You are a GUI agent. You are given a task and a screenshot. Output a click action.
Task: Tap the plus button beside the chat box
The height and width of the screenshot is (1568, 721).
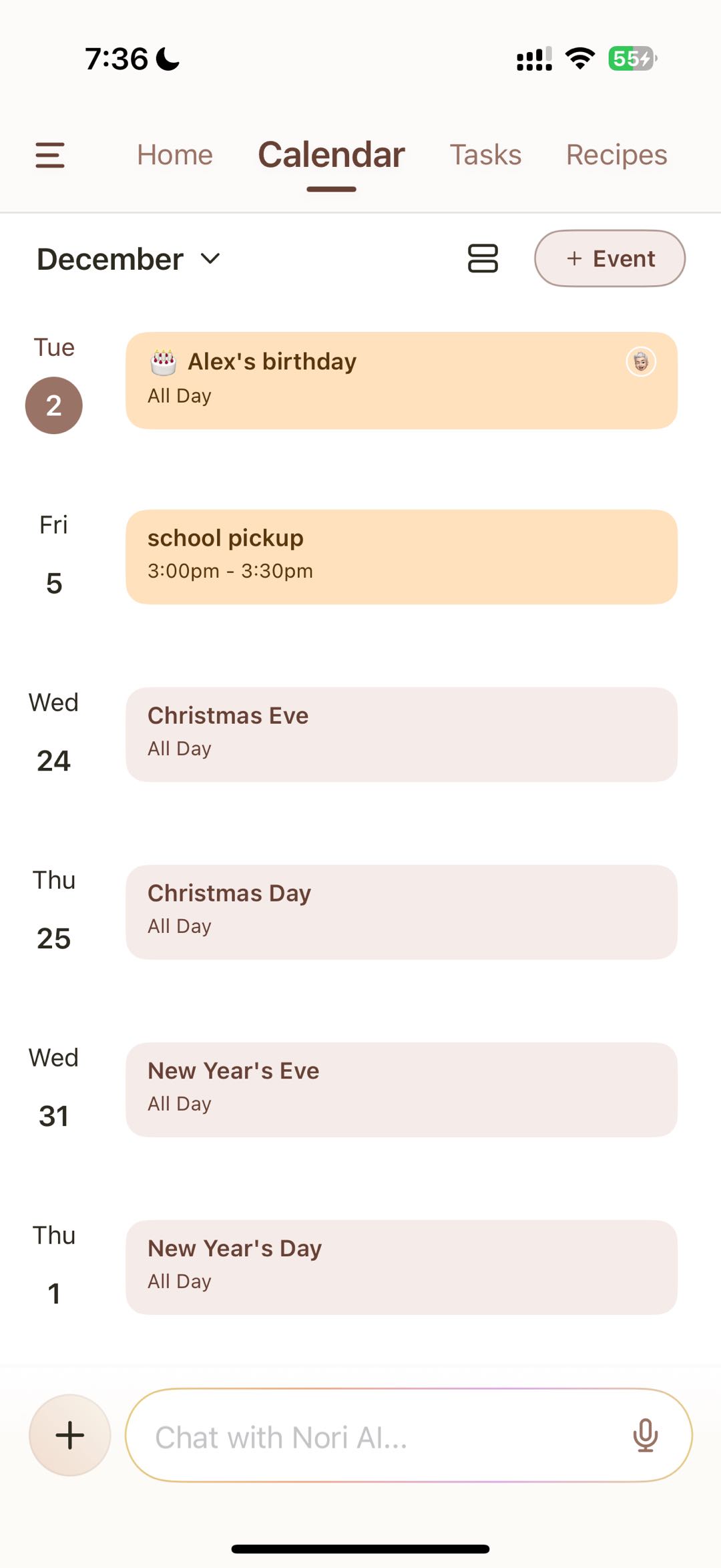[70, 1435]
